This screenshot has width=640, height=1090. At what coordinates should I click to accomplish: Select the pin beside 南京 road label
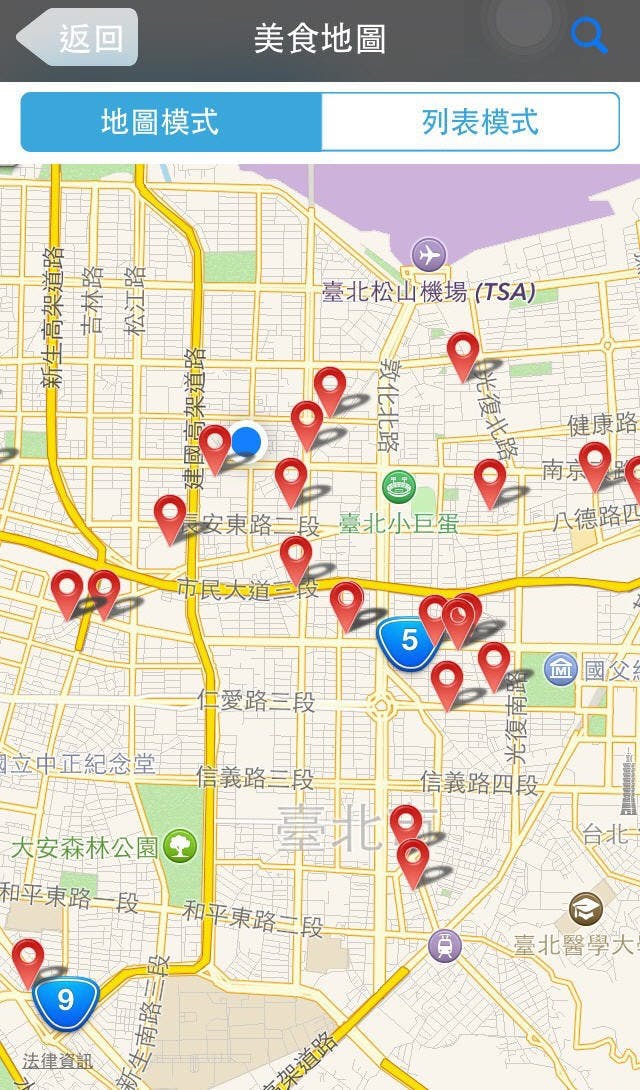[x=595, y=462]
